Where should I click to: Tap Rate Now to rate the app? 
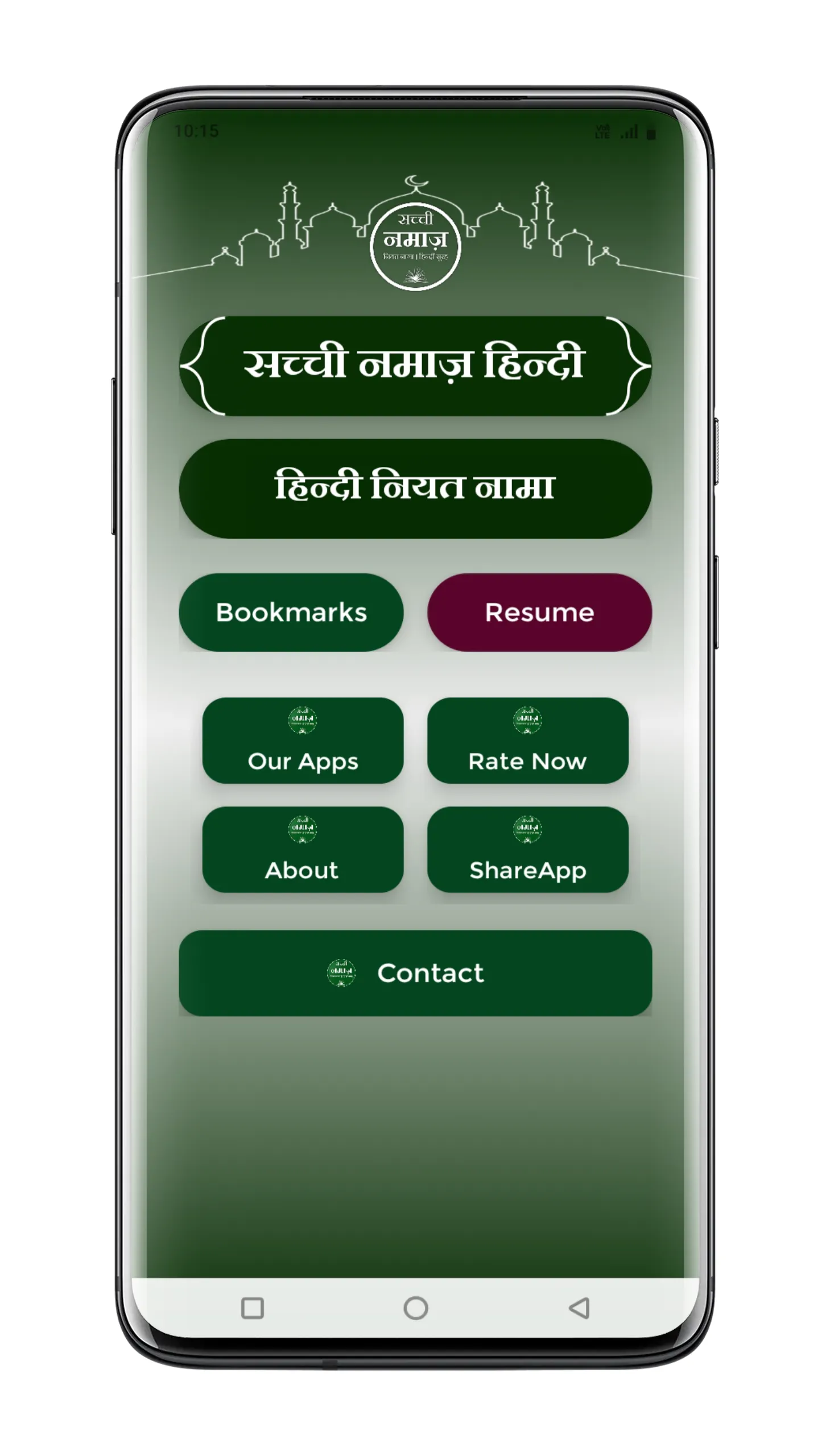(x=527, y=741)
